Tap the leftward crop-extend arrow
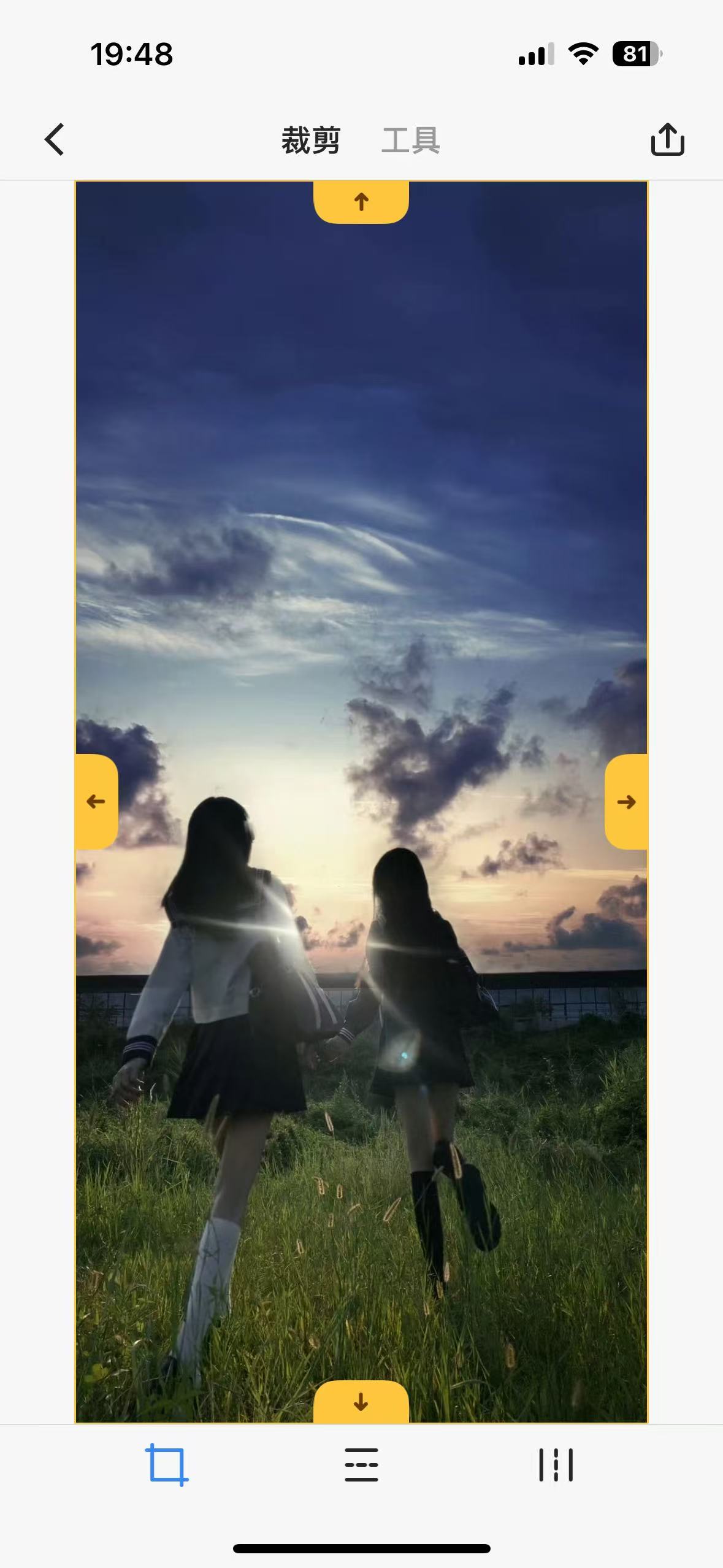The height and width of the screenshot is (1568, 723). click(x=96, y=801)
